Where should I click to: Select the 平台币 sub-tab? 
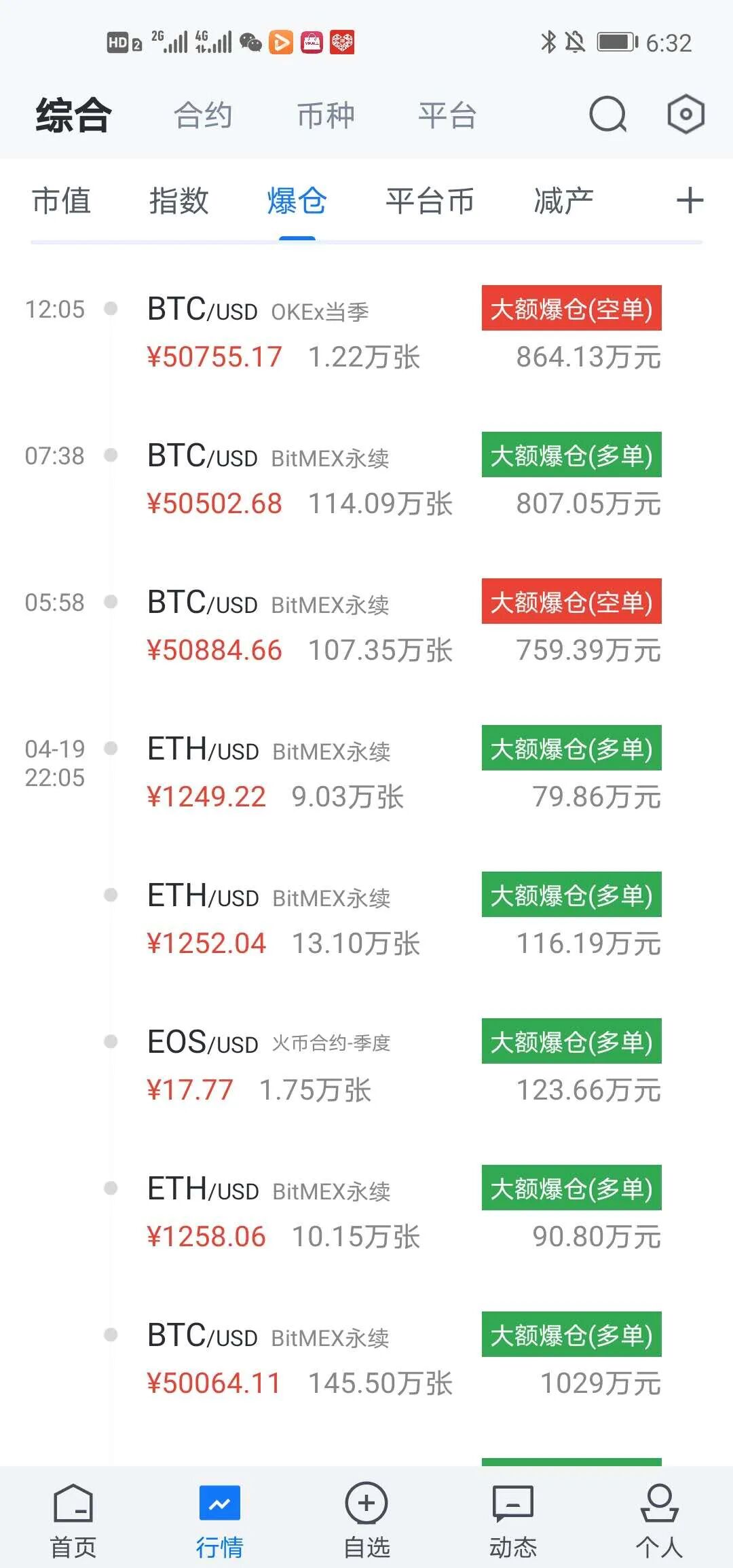click(x=430, y=201)
